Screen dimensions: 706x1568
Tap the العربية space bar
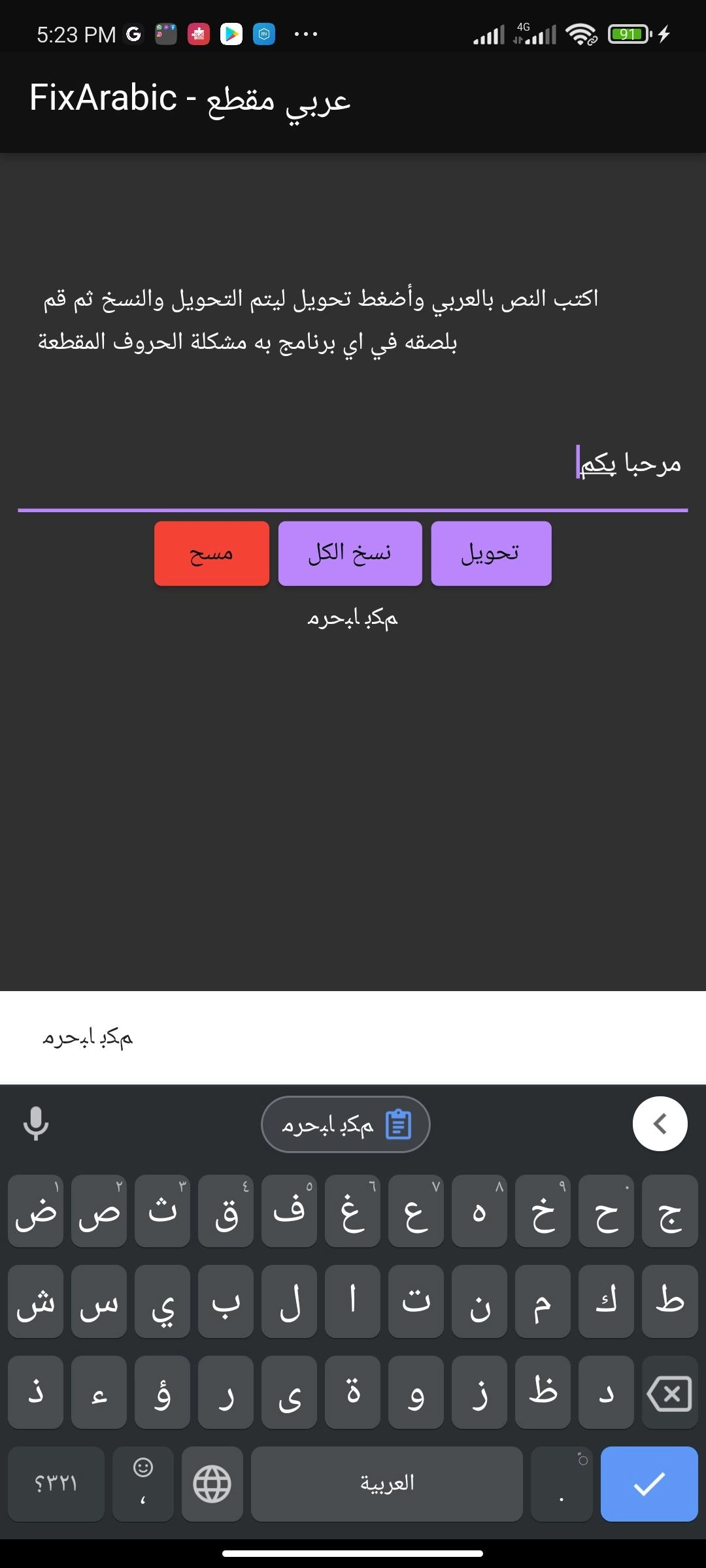coord(387,1484)
